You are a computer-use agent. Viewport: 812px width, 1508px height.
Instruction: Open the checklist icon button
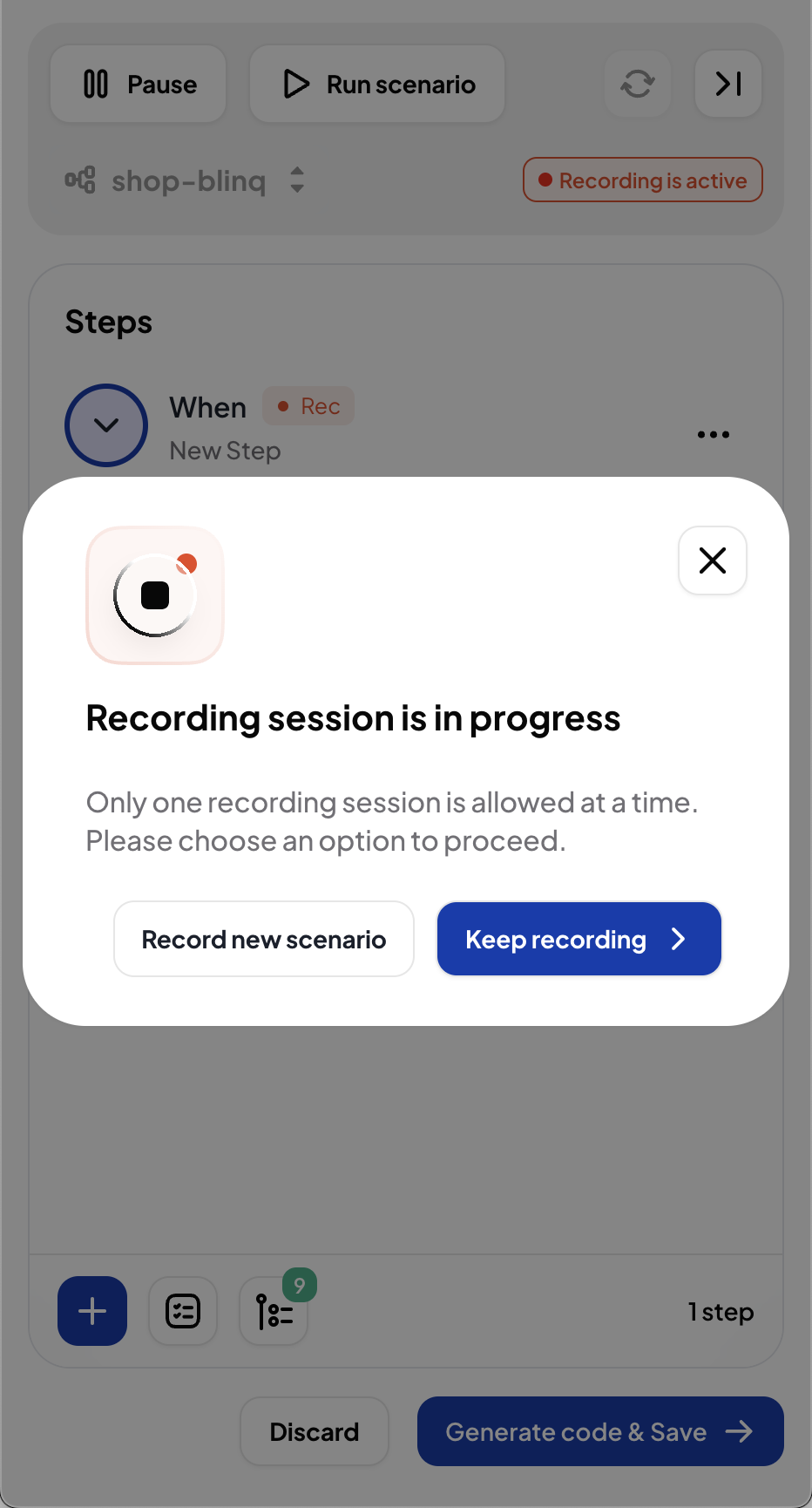[x=183, y=1311]
